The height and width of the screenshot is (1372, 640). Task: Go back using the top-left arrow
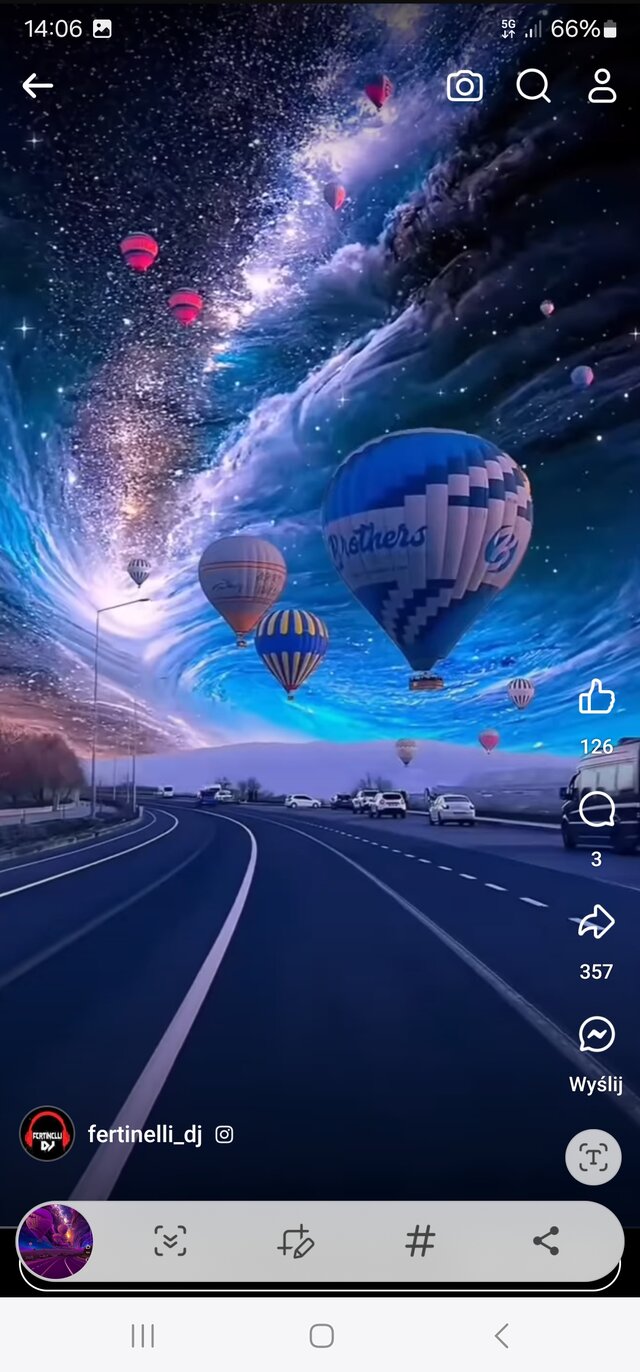[37, 86]
